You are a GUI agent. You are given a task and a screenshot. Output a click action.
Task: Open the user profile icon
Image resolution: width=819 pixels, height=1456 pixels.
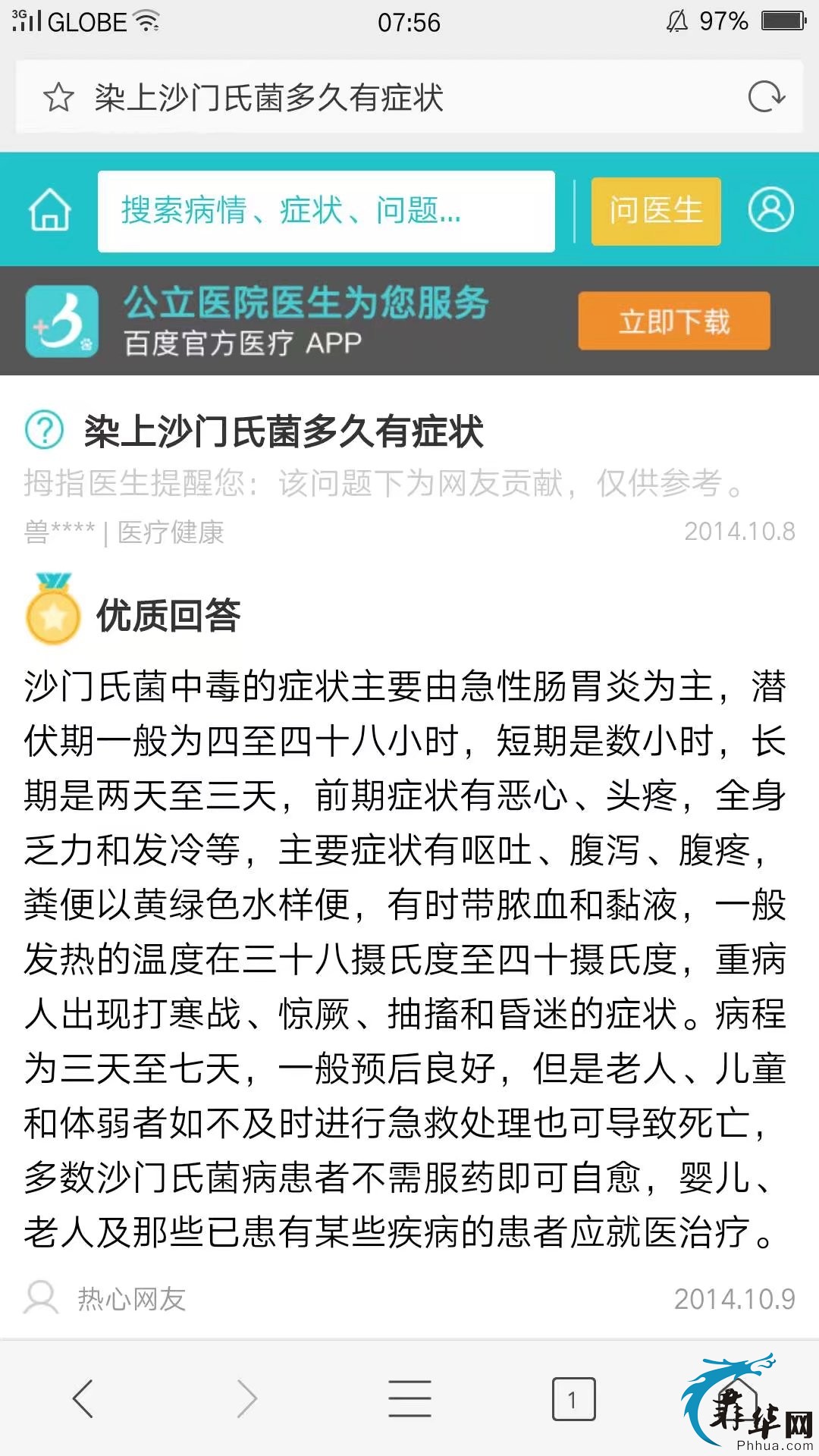[x=770, y=210]
